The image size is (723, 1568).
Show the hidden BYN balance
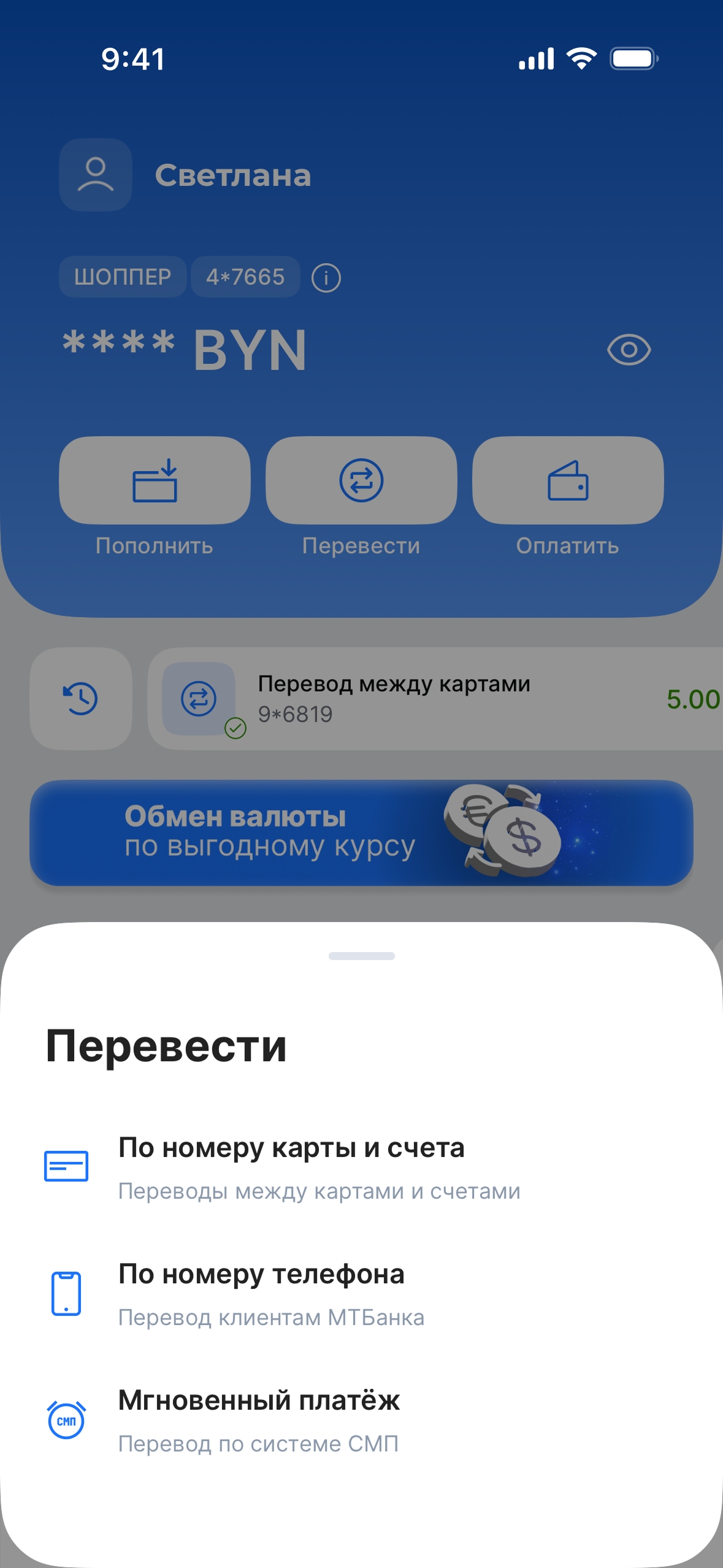[629, 350]
